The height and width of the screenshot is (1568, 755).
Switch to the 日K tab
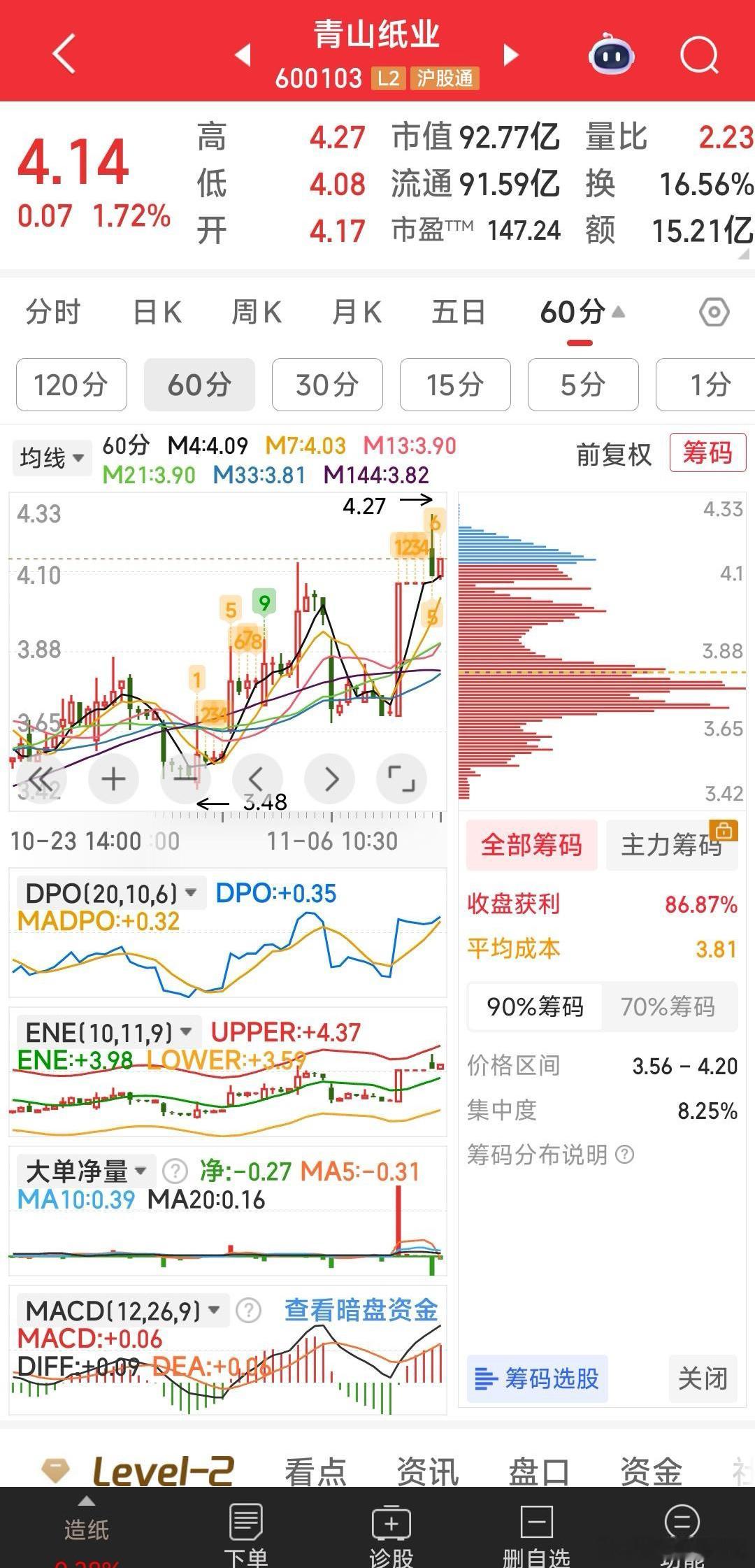tap(156, 313)
